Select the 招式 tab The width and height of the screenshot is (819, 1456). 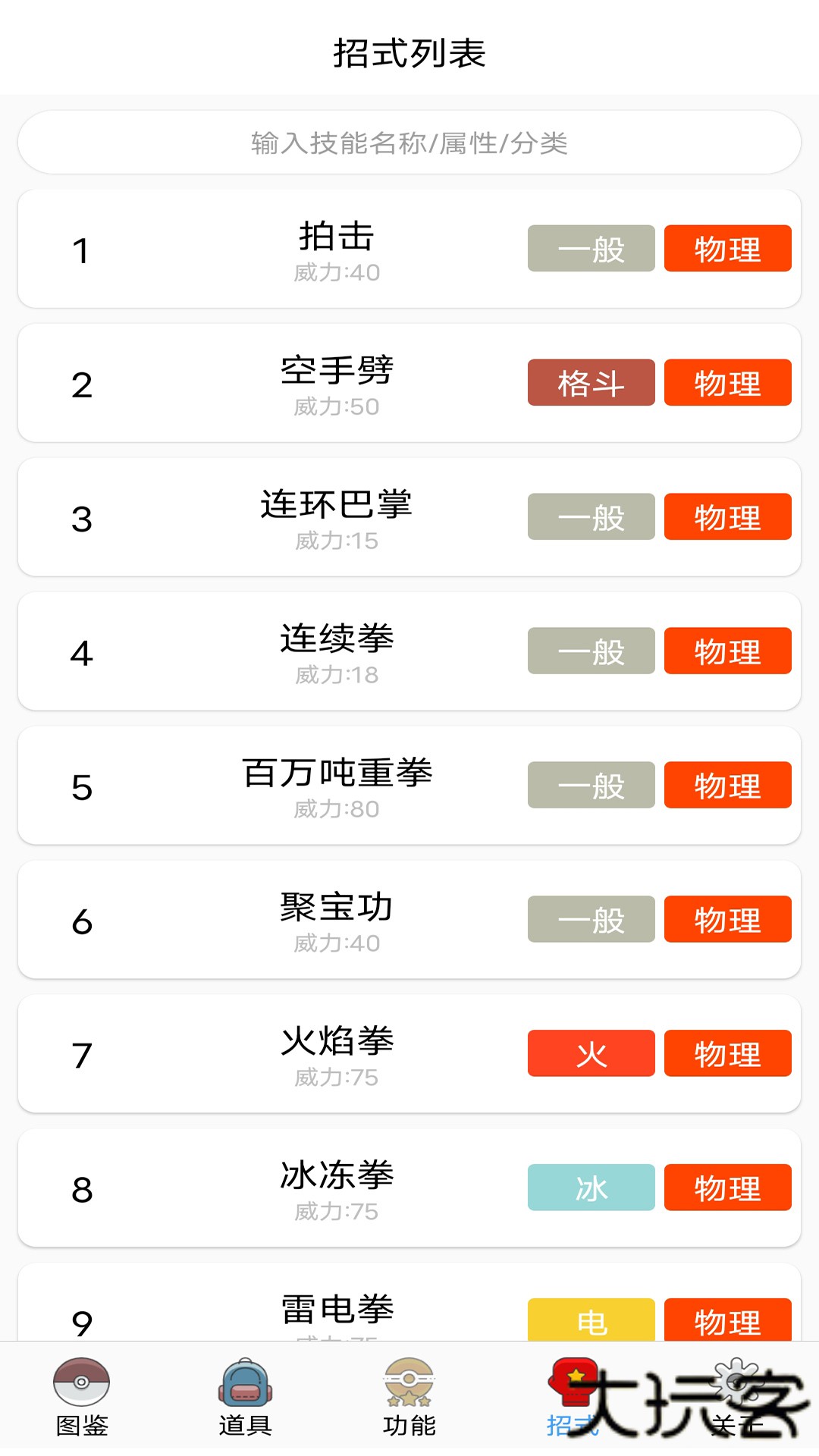[x=573, y=1397]
